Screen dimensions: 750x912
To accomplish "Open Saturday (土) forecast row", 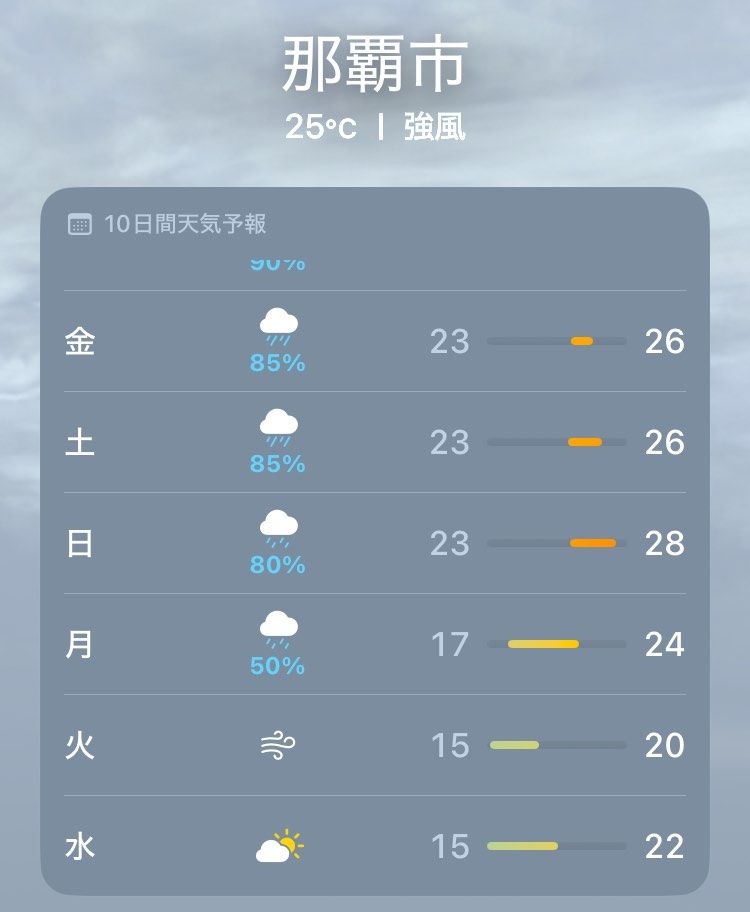I will (374, 443).
